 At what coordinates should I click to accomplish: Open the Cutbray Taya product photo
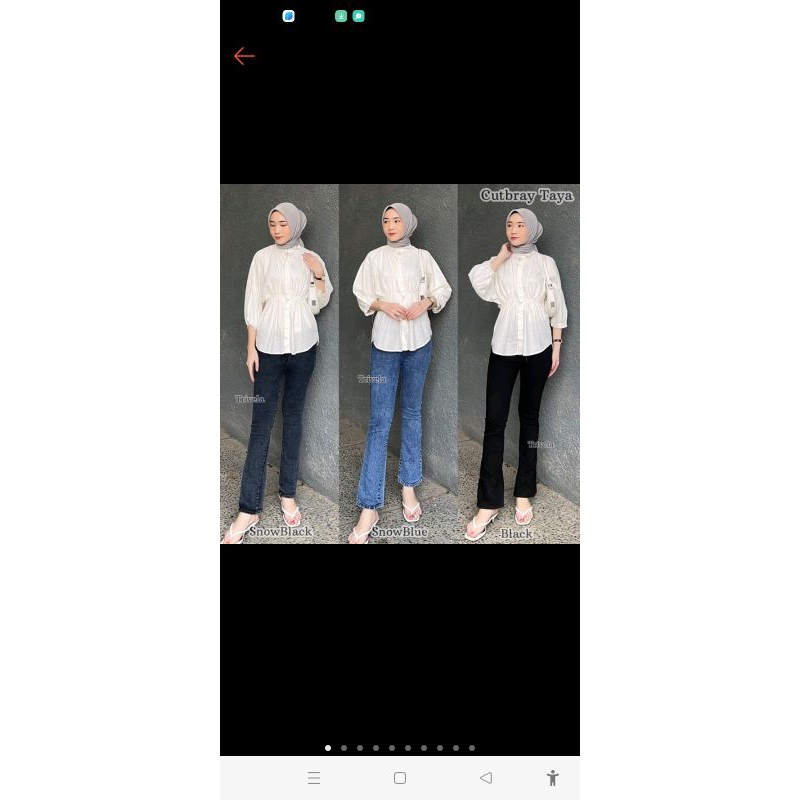pyautogui.click(x=400, y=363)
